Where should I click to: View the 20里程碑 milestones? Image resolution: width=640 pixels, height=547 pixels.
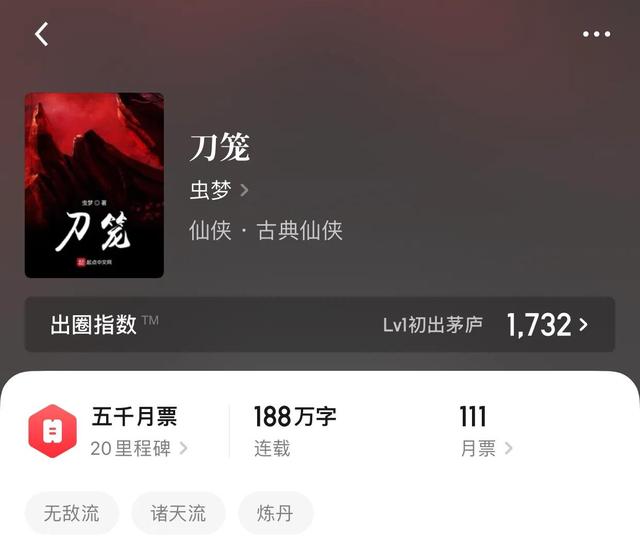pyautogui.click(x=138, y=448)
